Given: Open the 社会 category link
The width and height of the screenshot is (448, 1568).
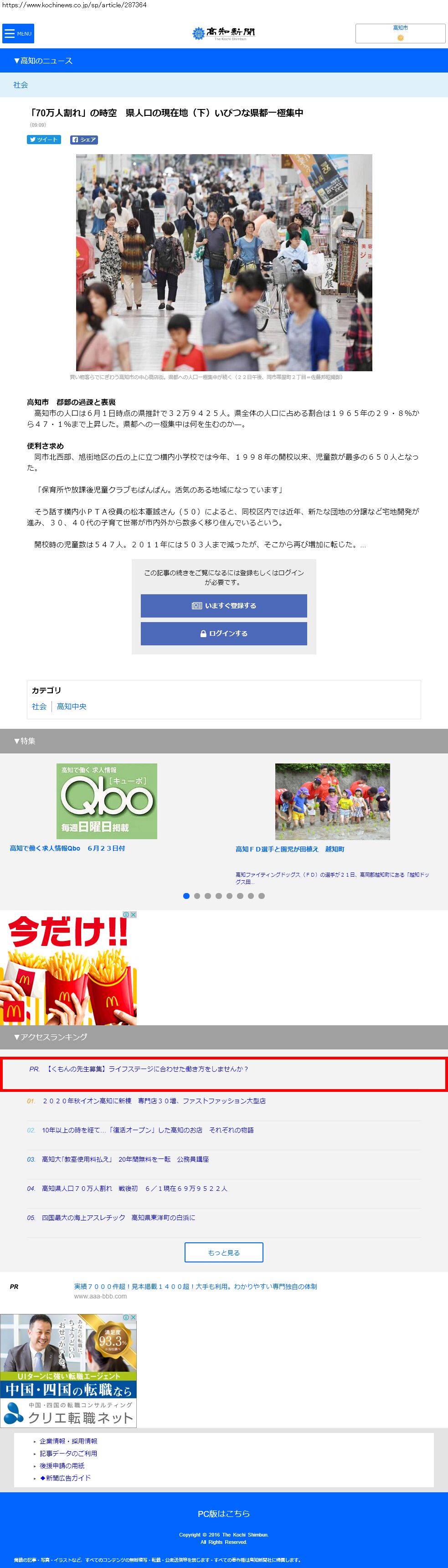Looking at the screenshot, I should [39, 706].
